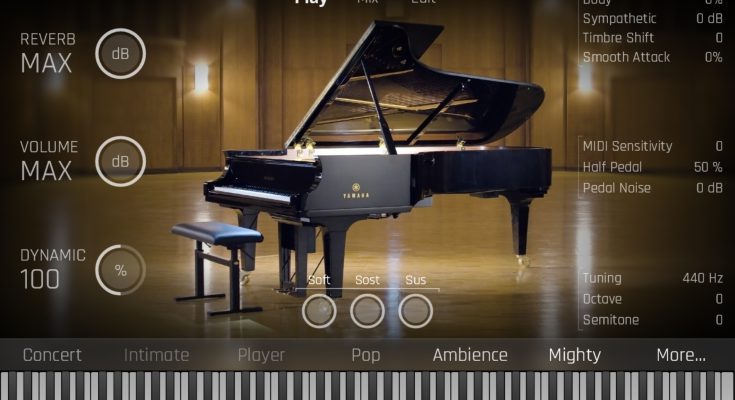Tap the Half Pedal 50 % value
Image resolution: width=735 pixels, height=400 pixels.
pyautogui.click(x=707, y=167)
